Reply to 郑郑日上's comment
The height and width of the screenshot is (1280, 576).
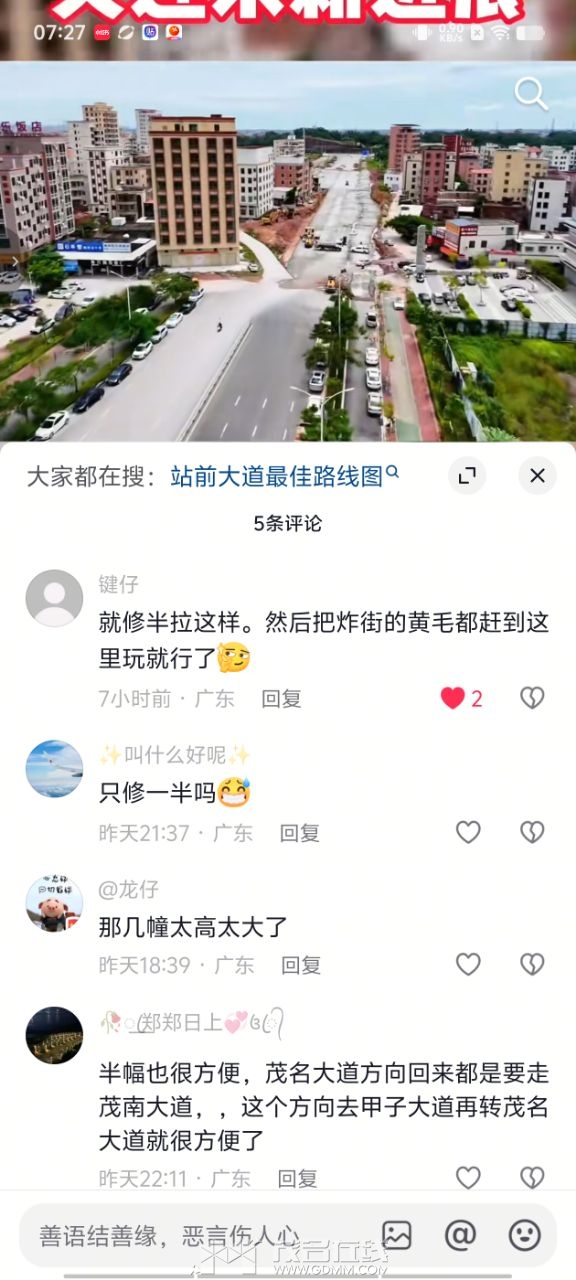[297, 1179]
